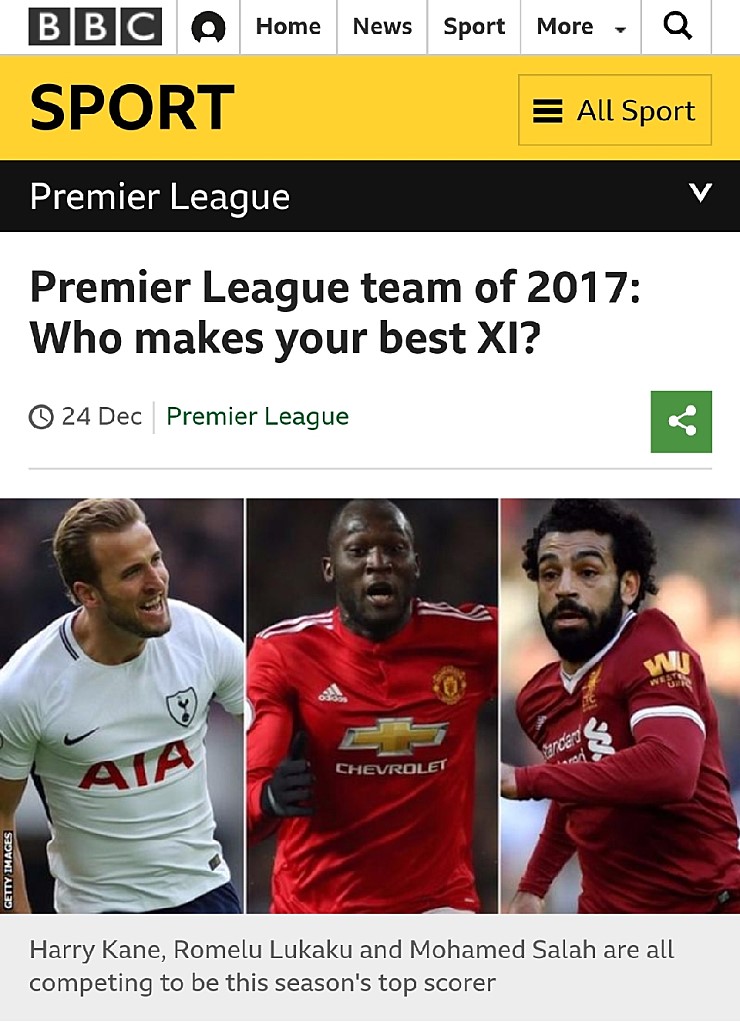Tap the yellow SPORT header title

pyautogui.click(x=132, y=108)
